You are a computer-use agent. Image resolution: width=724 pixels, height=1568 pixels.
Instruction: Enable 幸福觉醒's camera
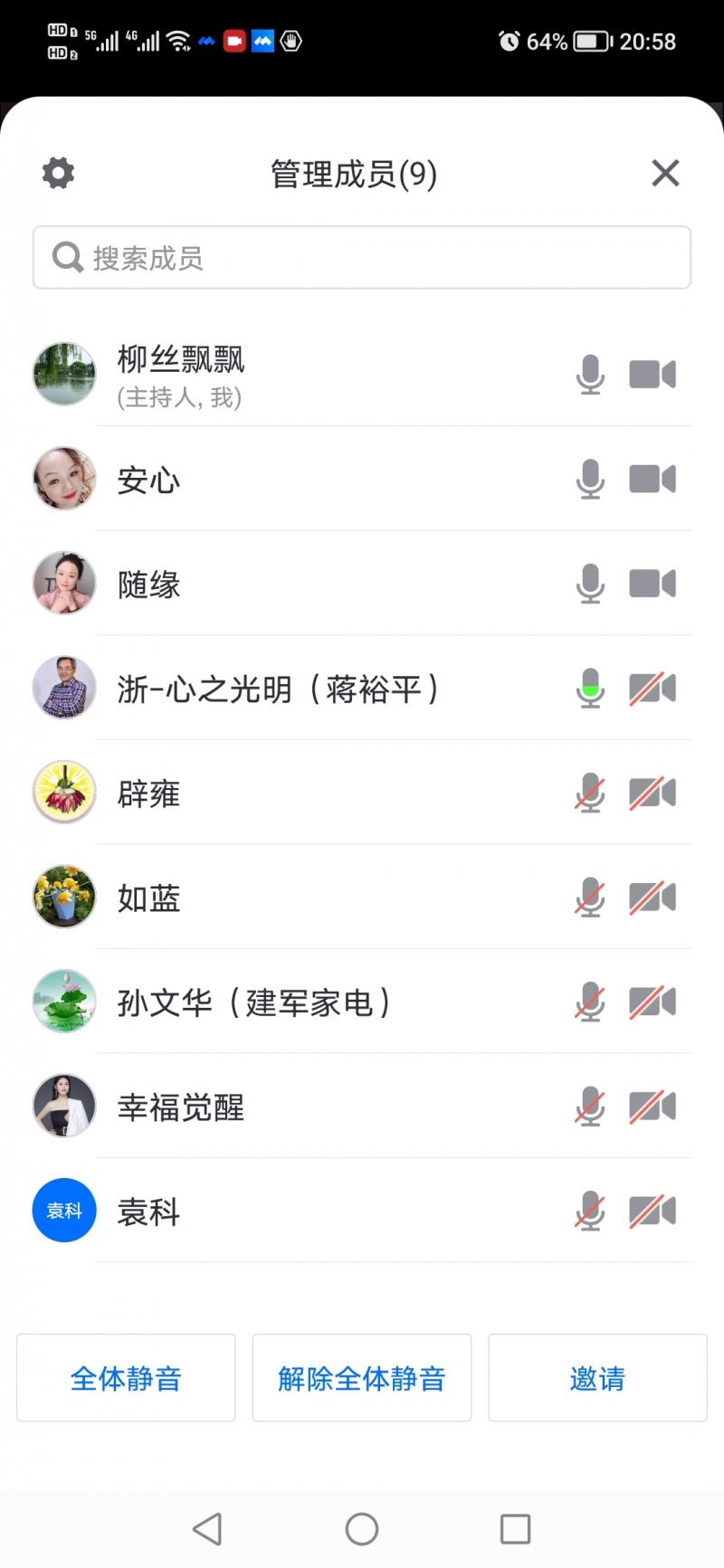(653, 1107)
